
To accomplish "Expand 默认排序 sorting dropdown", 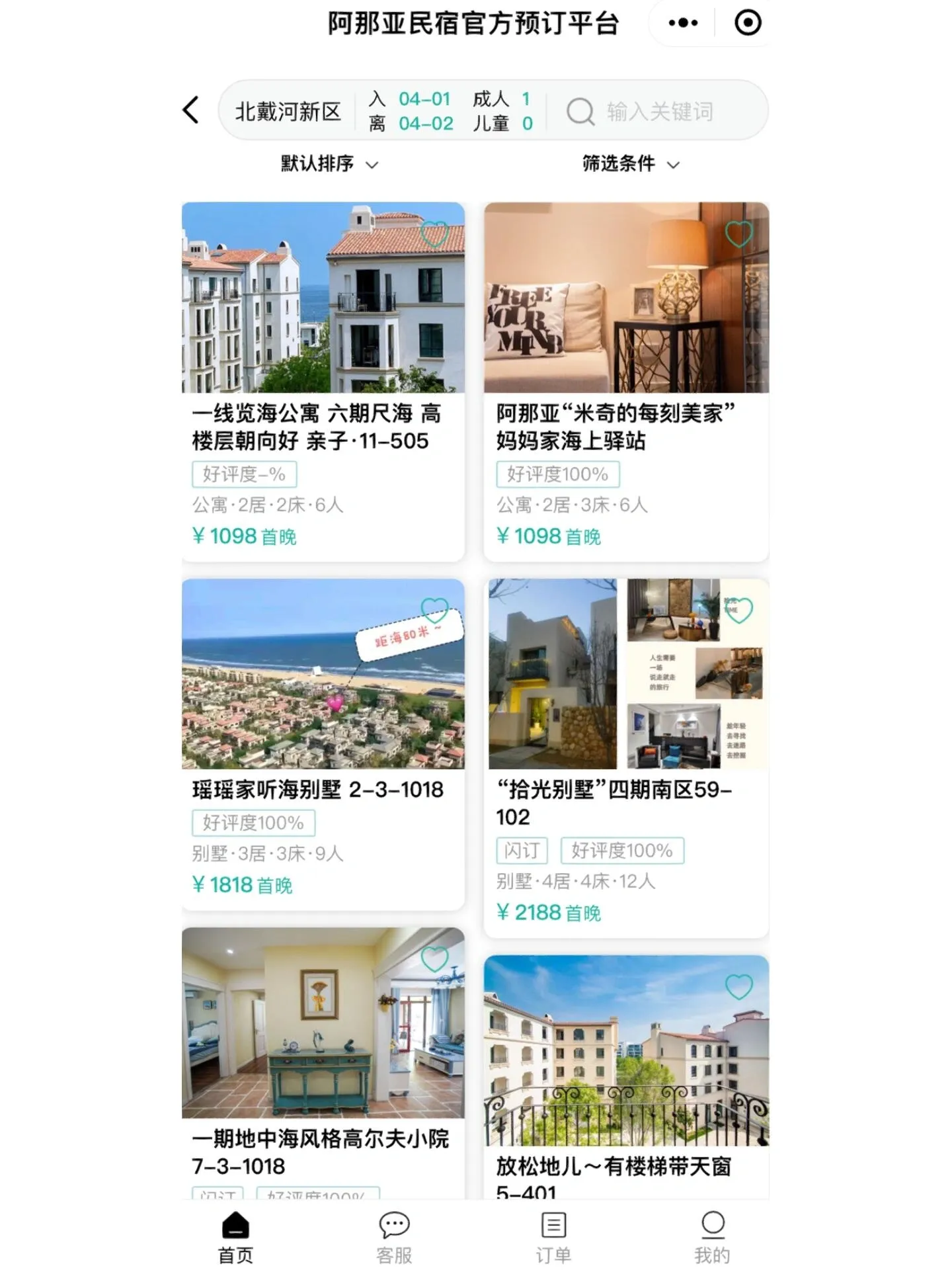I will tap(329, 163).
